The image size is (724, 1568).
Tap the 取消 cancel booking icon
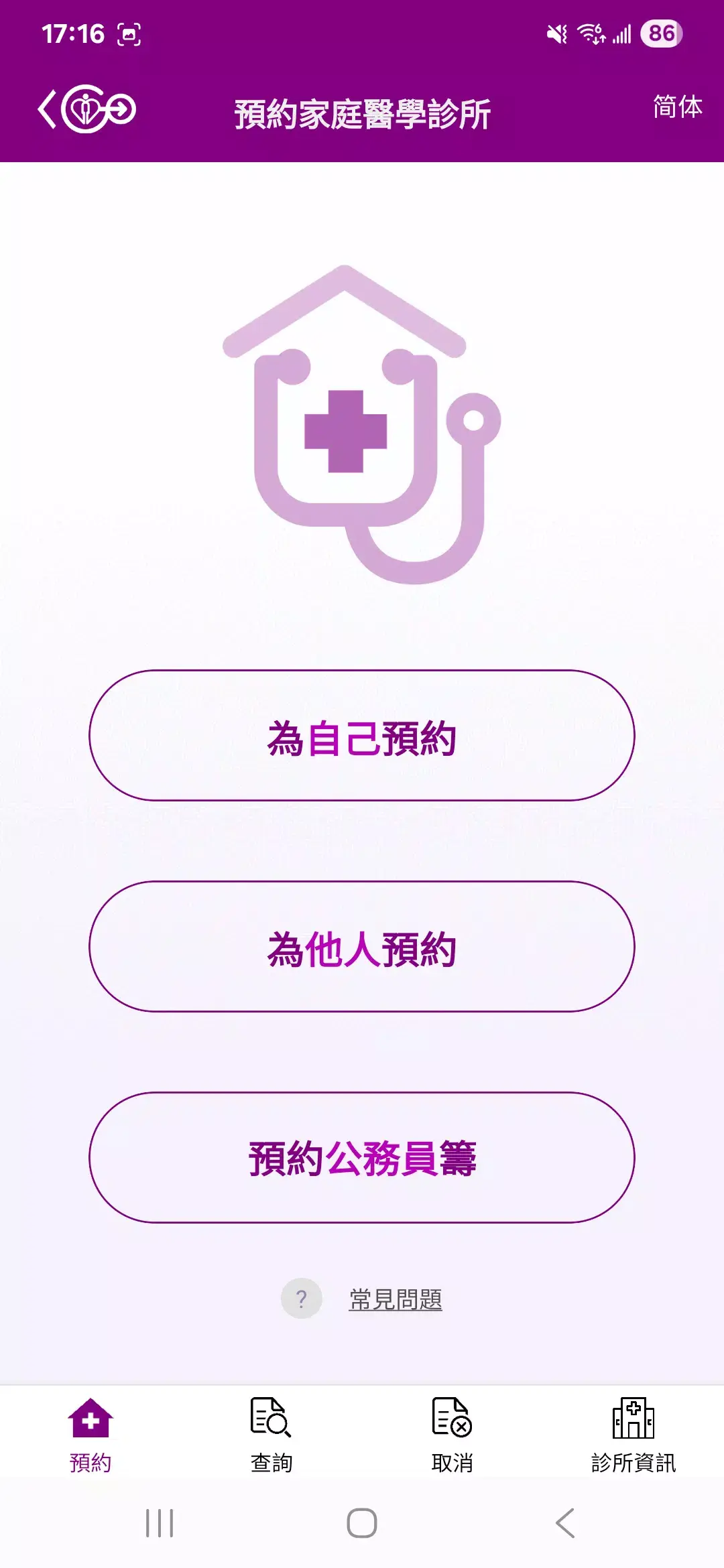pyautogui.click(x=452, y=1416)
